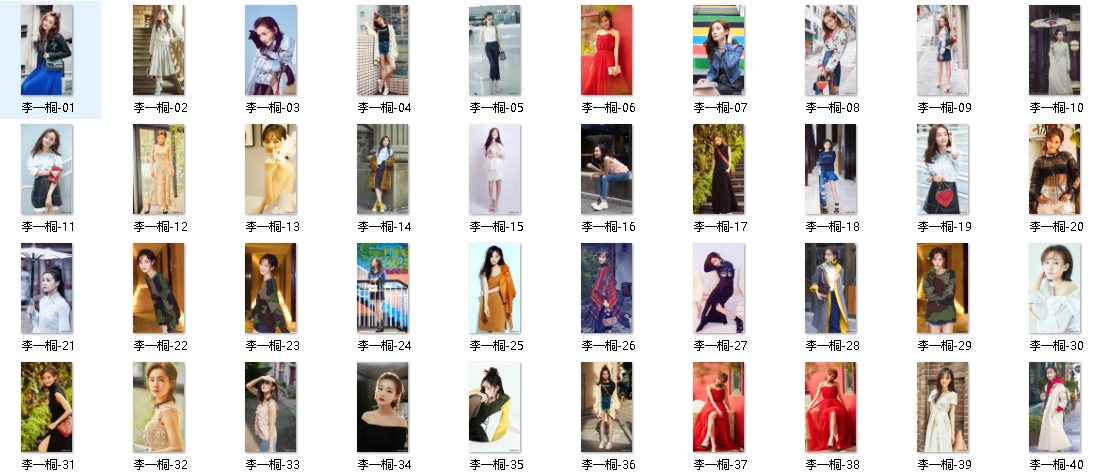Screen dimensions: 1112x472
Task: Select the picture 李一桐-30
Action: 1055,288
